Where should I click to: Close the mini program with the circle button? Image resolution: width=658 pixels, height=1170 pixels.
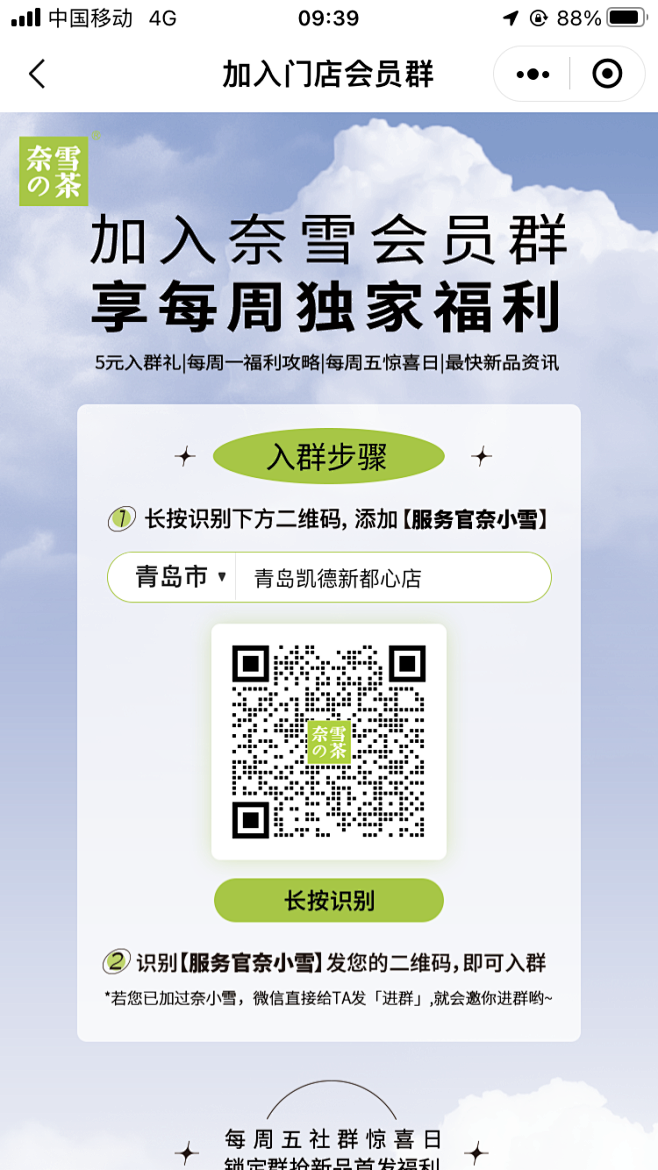(x=607, y=74)
